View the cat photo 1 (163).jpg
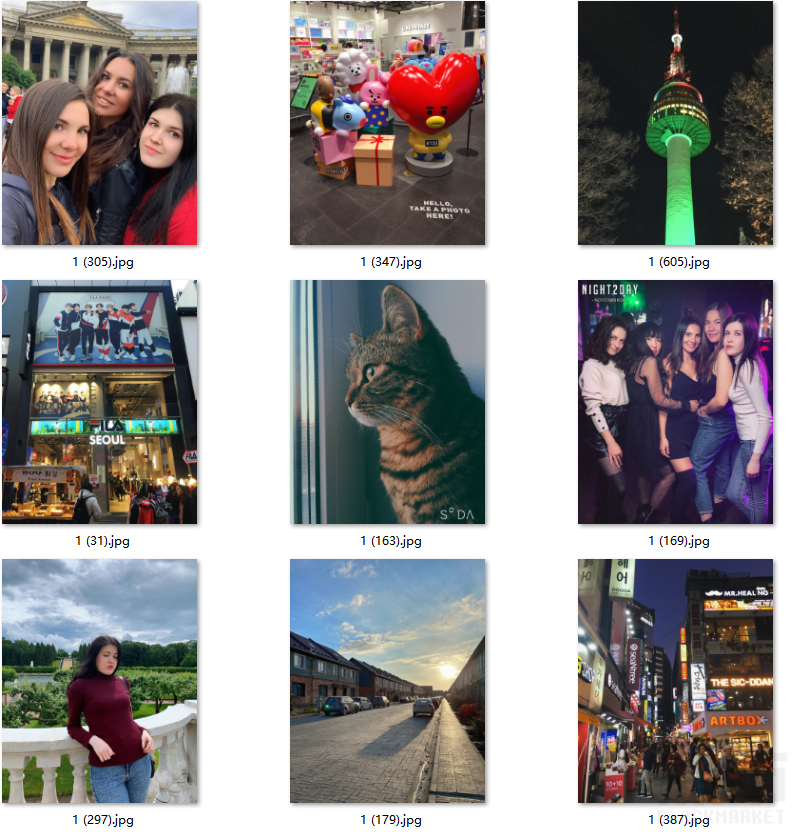Viewport: 796px width, 832px height. (x=388, y=402)
